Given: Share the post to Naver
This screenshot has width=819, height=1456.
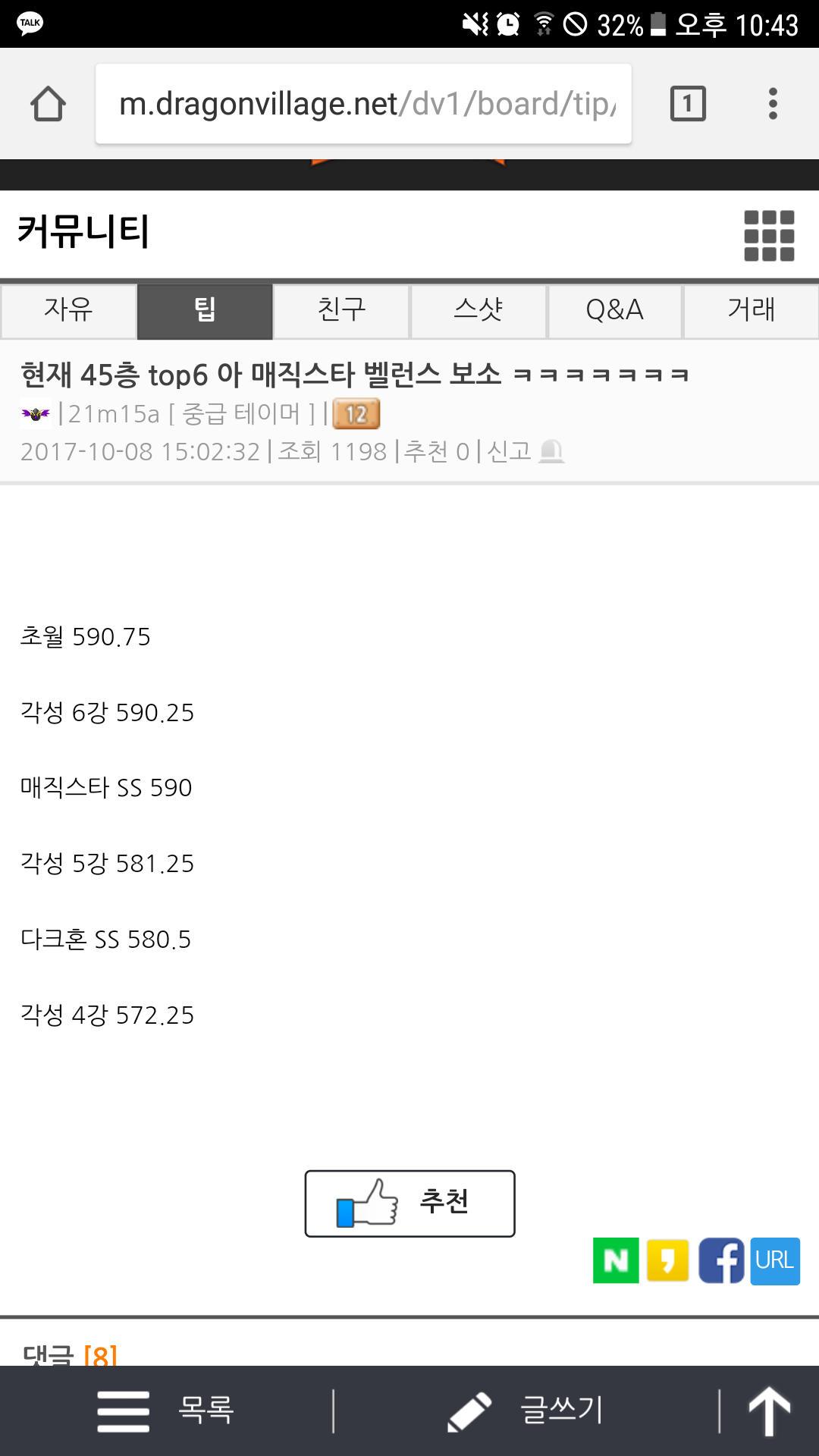Looking at the screenshot, I should (616, 1260).
